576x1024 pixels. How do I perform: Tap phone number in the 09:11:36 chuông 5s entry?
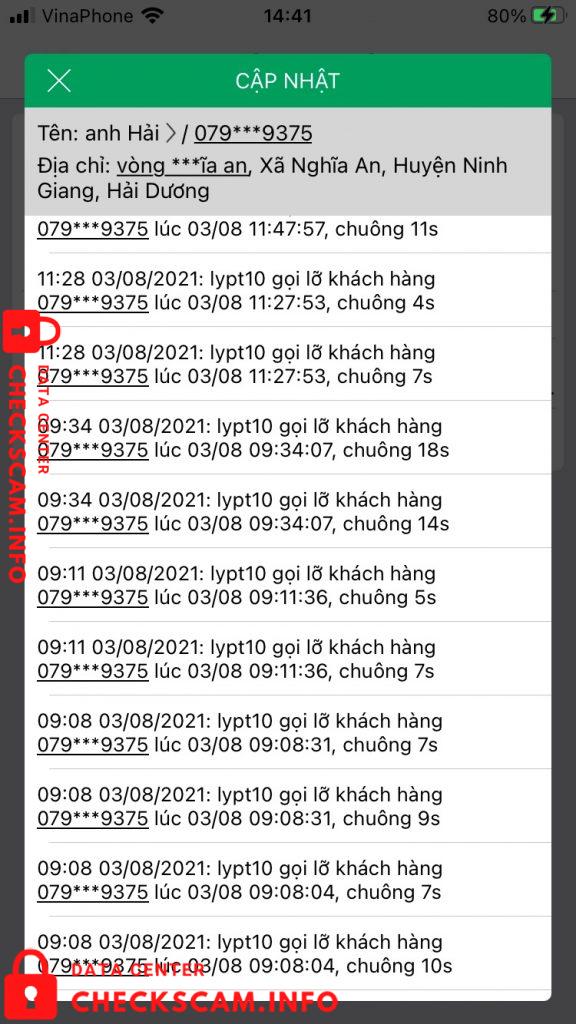coord(93,598)
